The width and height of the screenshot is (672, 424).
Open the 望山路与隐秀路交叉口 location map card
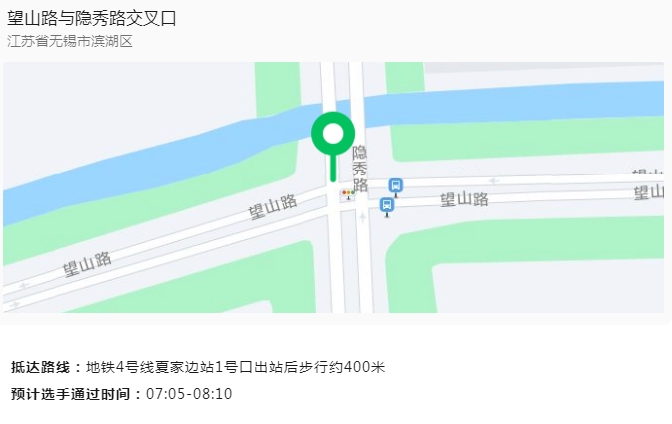(334, 186)
